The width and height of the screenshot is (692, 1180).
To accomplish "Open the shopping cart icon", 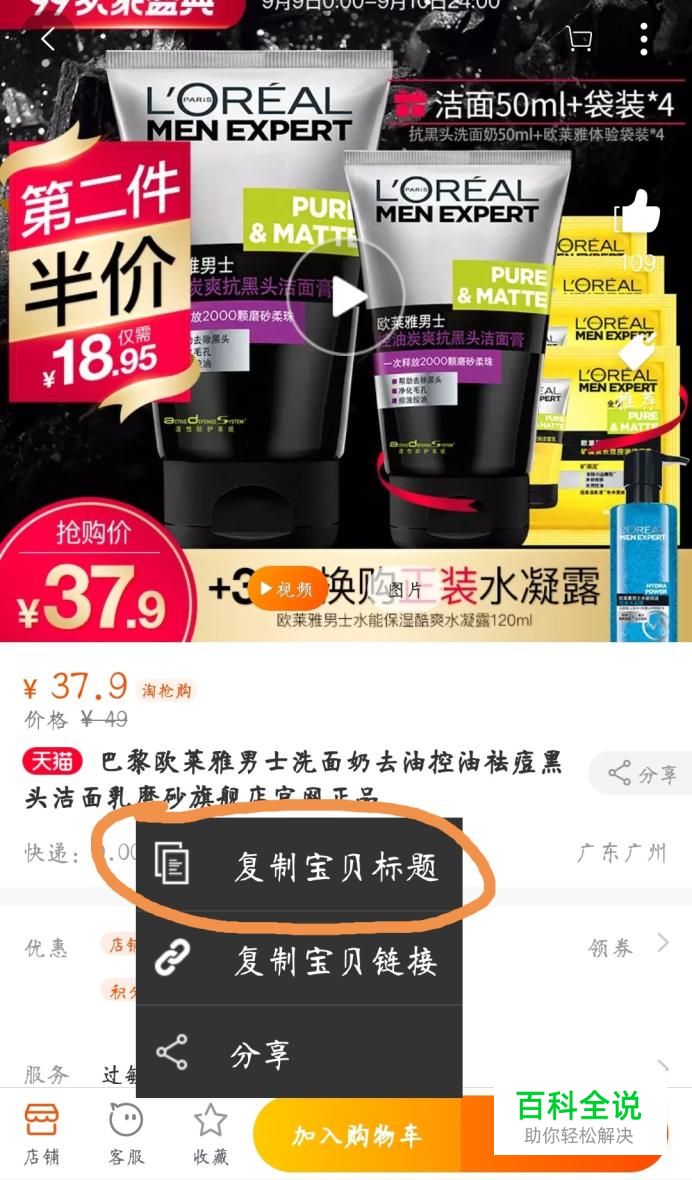I will [x=578, y=39].
